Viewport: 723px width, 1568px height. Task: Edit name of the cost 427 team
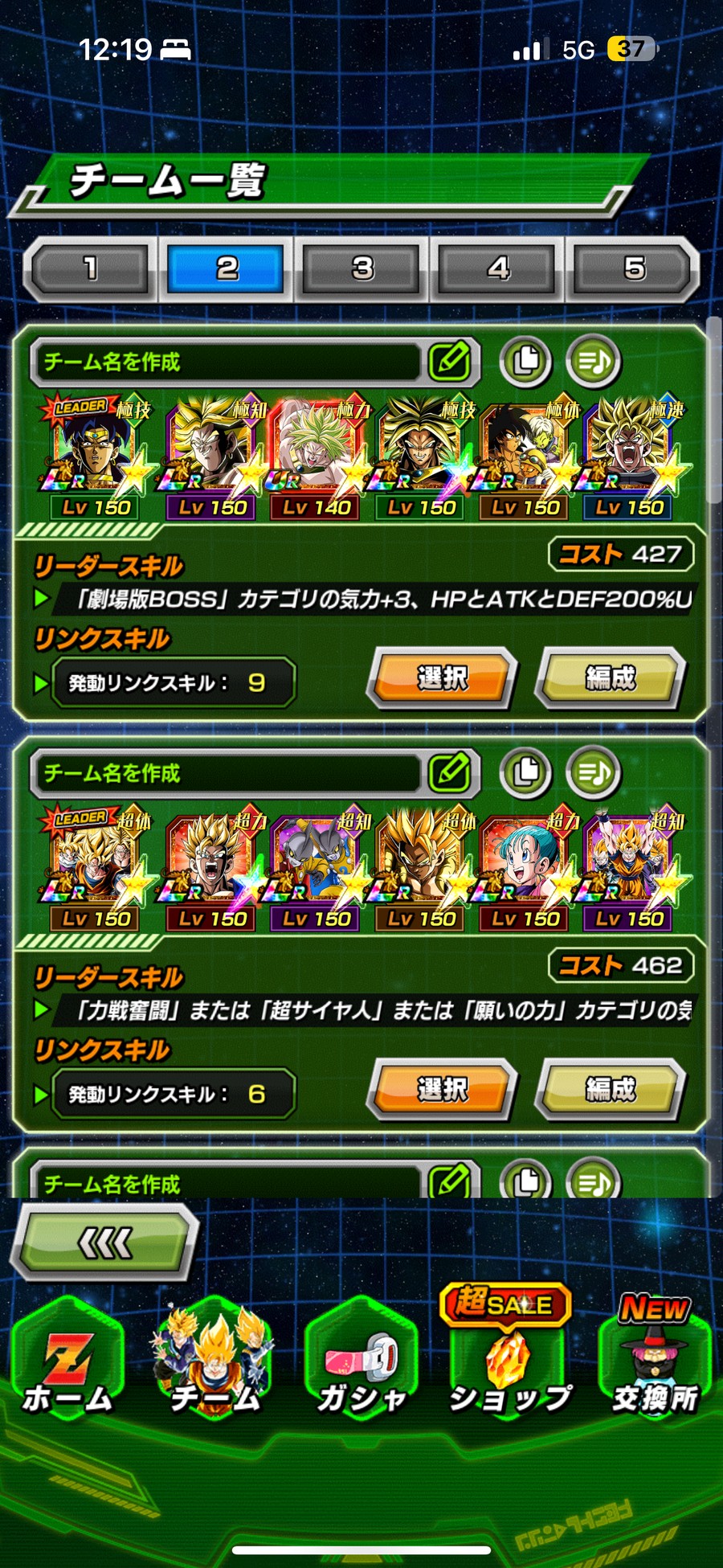[x=450, y=362]
